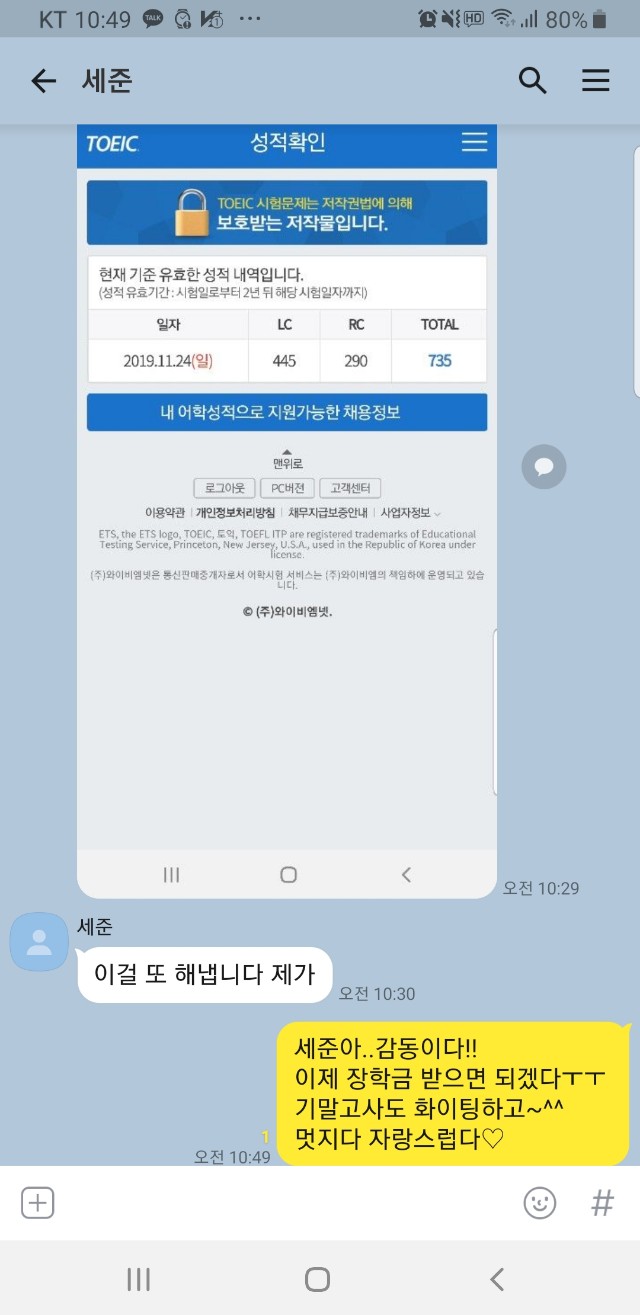The height and width of the screenshot is (1315, 640).
Task: Tap the hashtag search button
Action: 602,1203
